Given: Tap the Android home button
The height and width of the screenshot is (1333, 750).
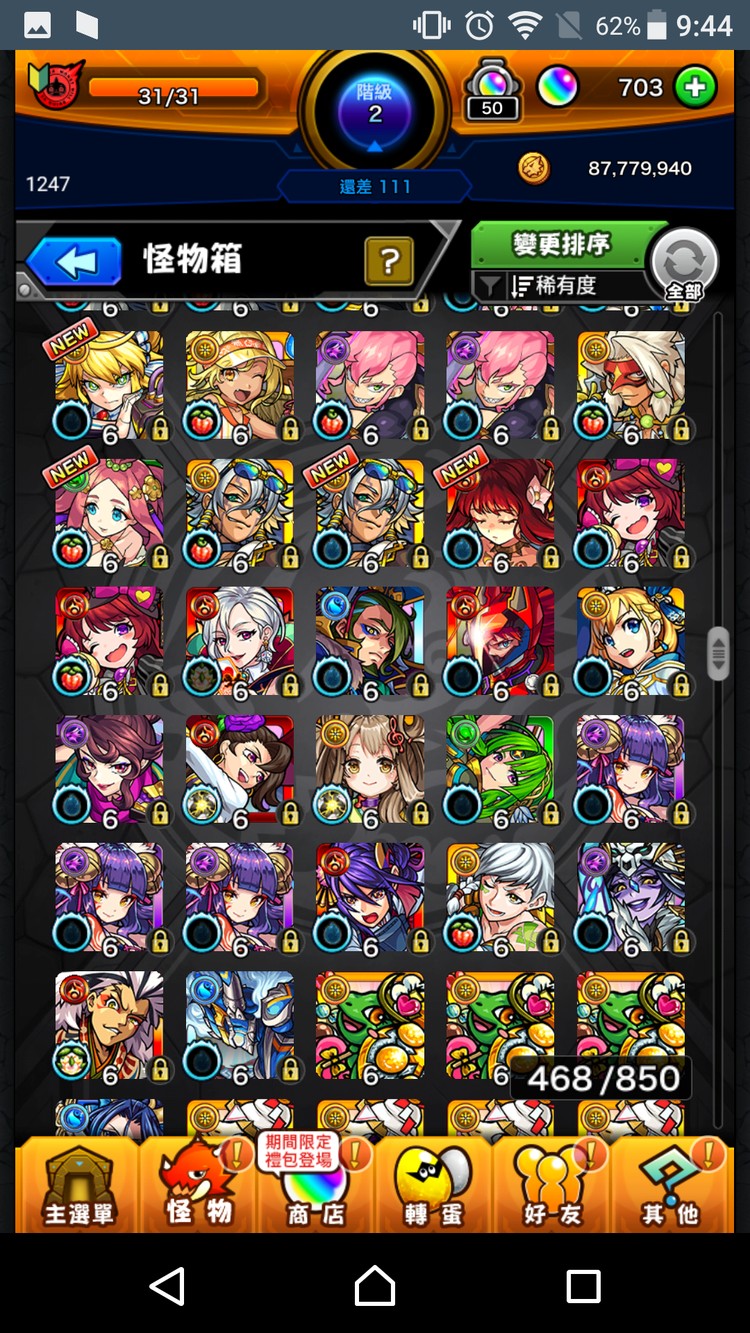Looking at the screenshot, I should pos(375,1285).
